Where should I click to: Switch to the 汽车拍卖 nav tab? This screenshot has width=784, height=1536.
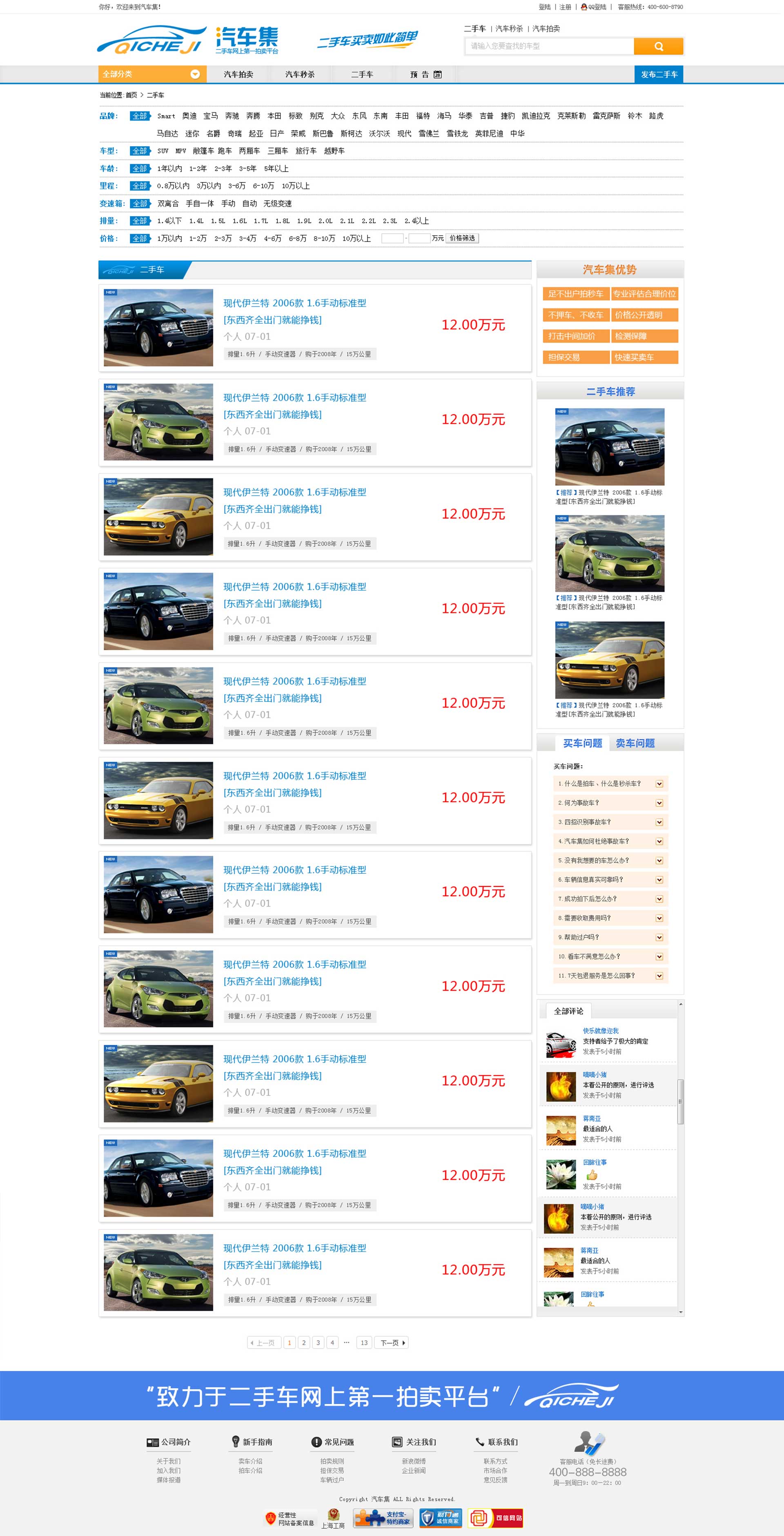coord(238,74)
